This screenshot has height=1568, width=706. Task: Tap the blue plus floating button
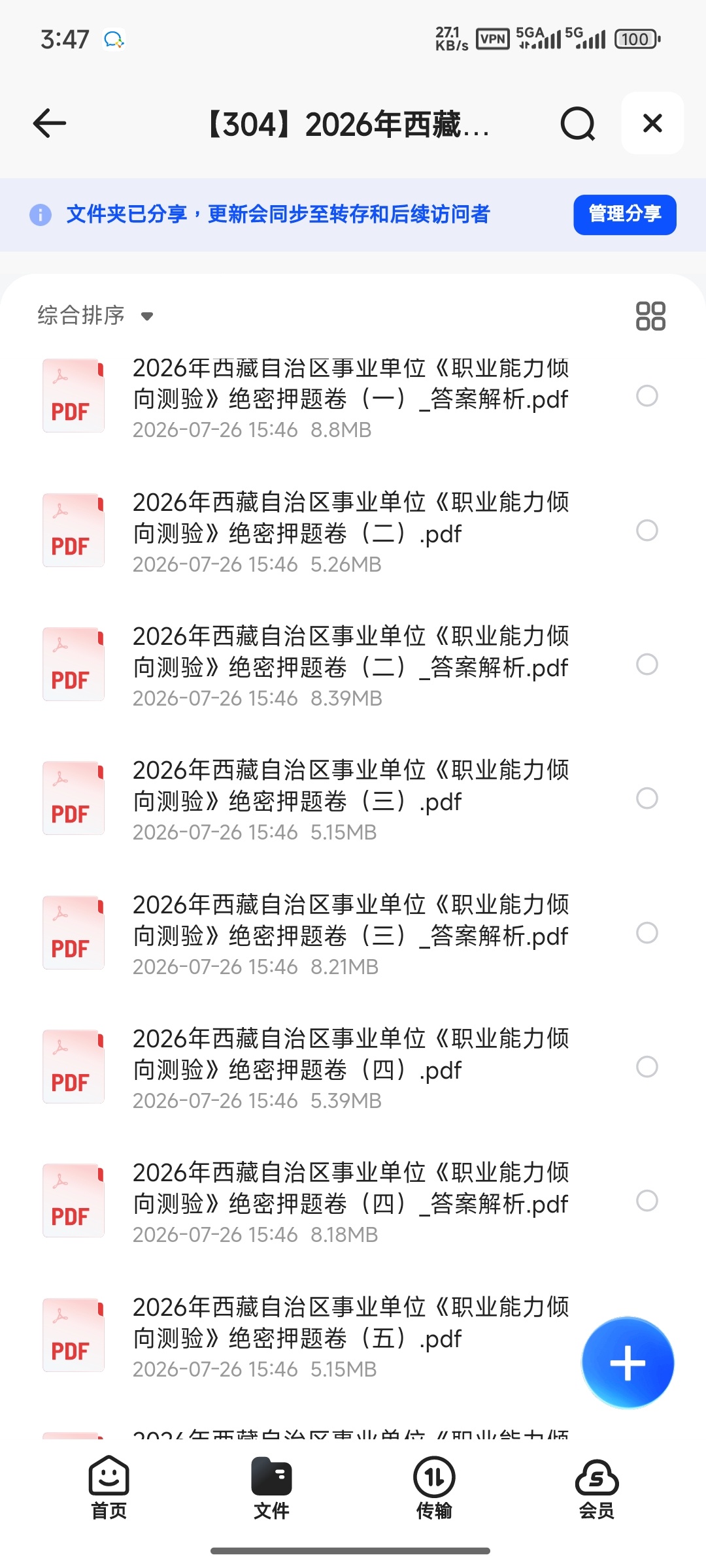[628, 1363]
